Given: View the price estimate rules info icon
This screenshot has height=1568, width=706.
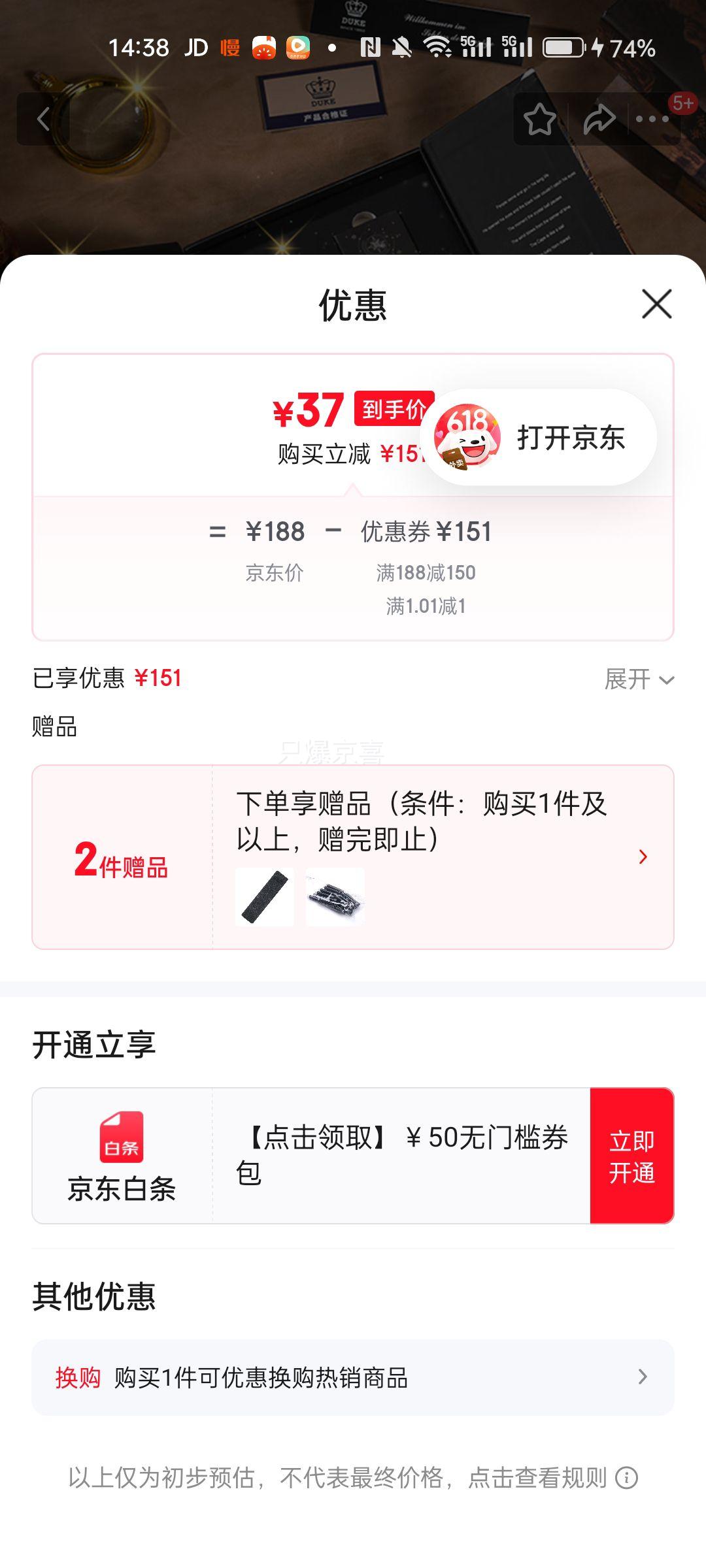Looking at the screenshot, I should click(x=627, y=1478).
